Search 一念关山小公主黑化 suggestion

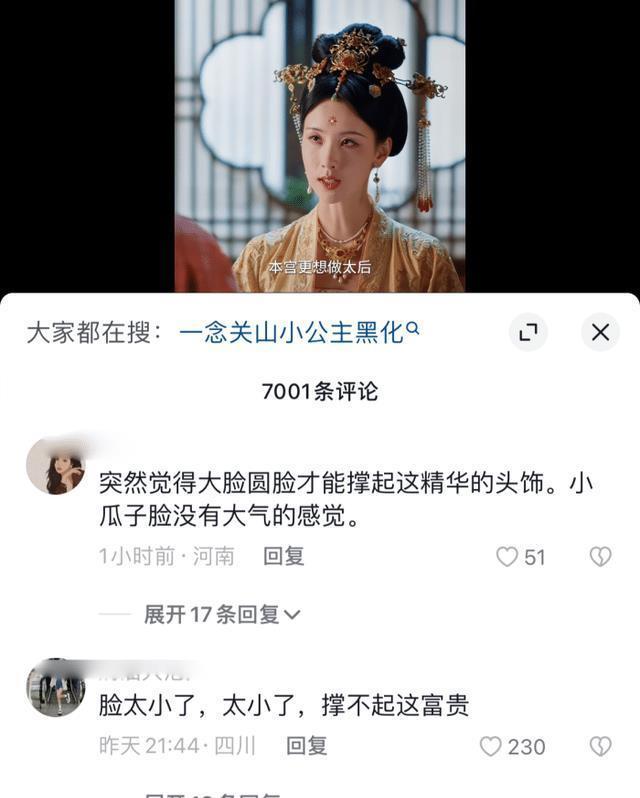pos(299,333)
